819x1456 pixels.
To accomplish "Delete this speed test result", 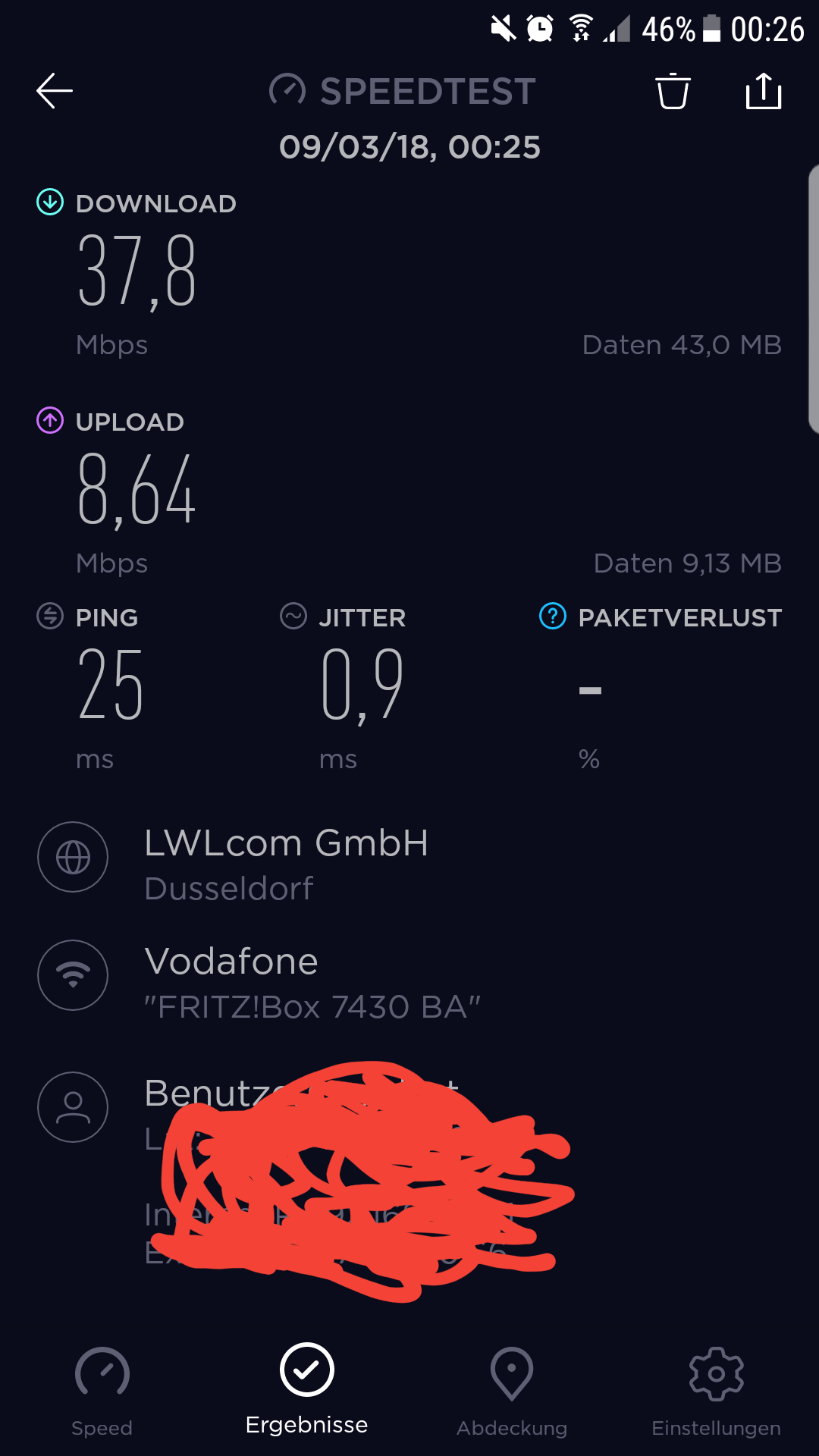I will (673, 91).
